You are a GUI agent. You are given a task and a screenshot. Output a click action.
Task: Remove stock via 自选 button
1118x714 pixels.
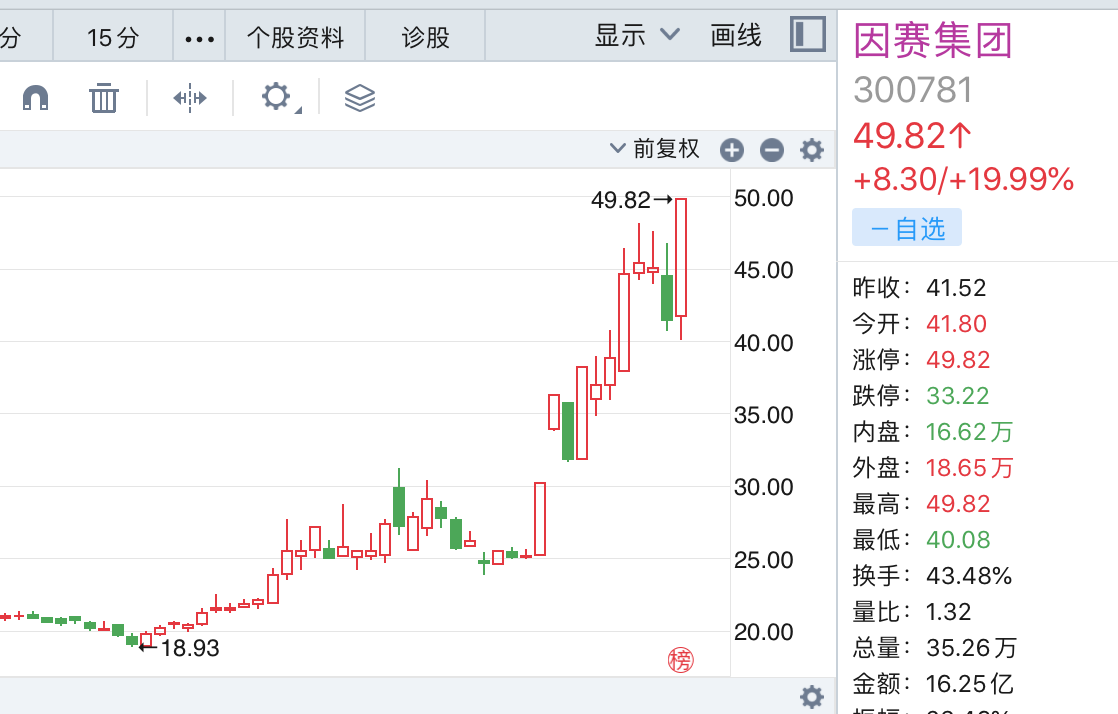[x=907, y=228]
